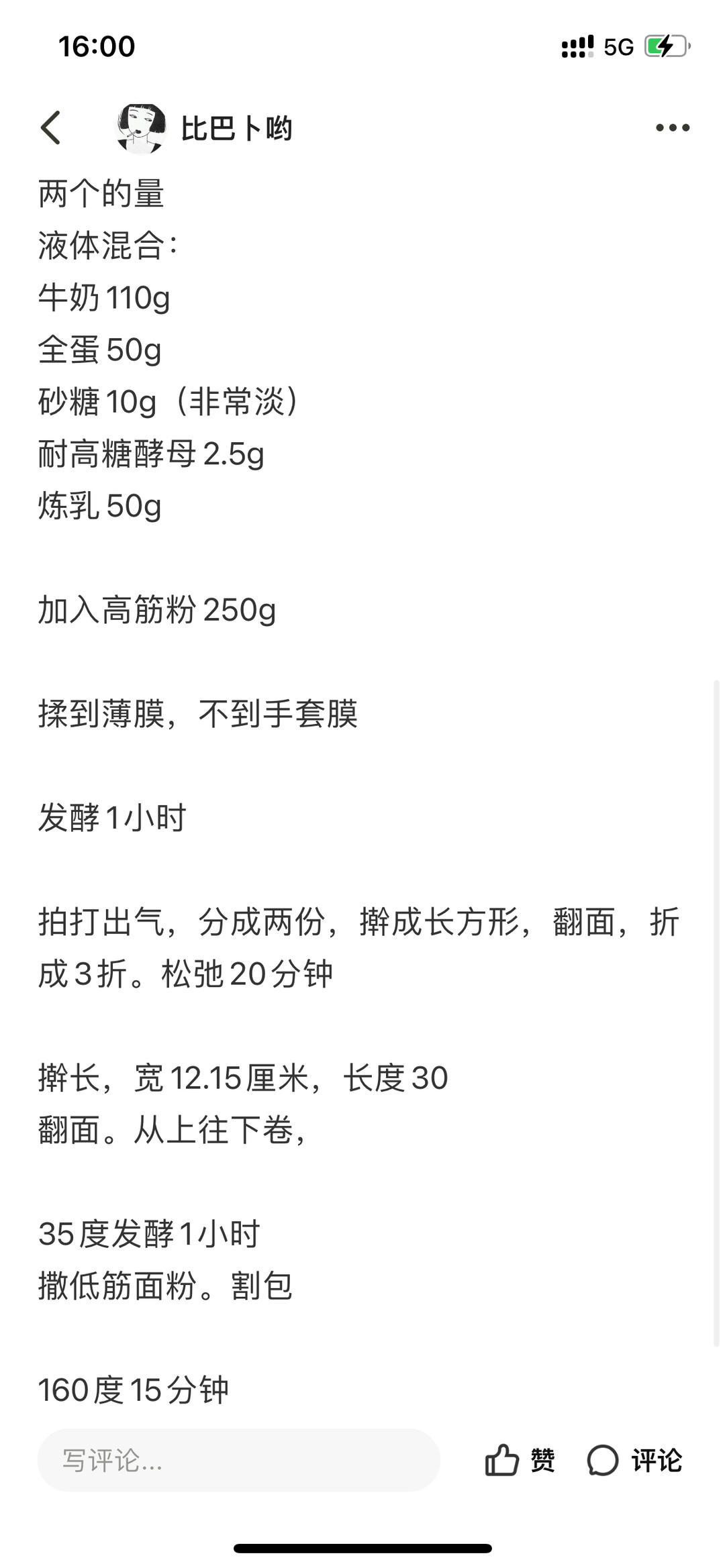The image size is (725, 1568).
Task: Go back using the top-left arrow
Action: point(51,127)
